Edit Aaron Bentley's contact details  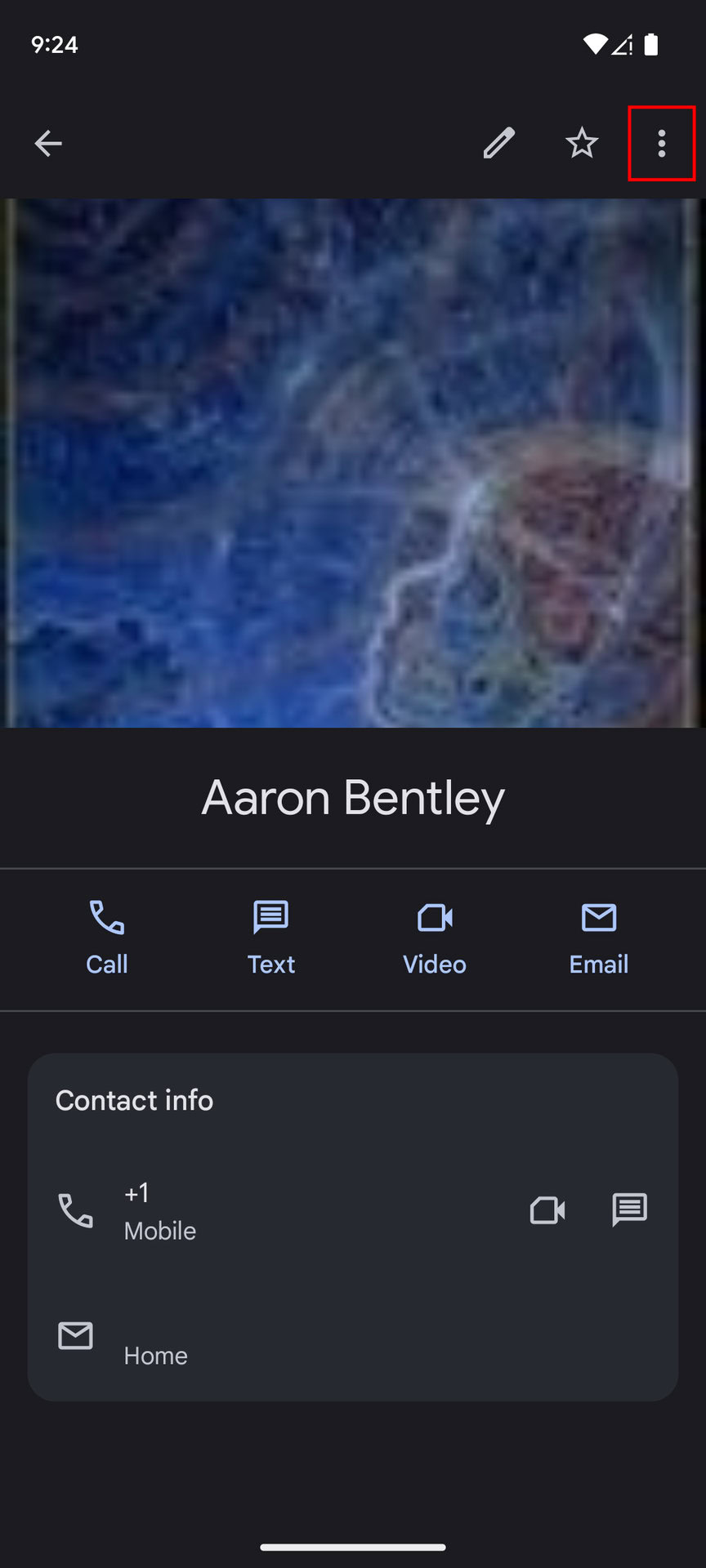(x=498, y=144)
